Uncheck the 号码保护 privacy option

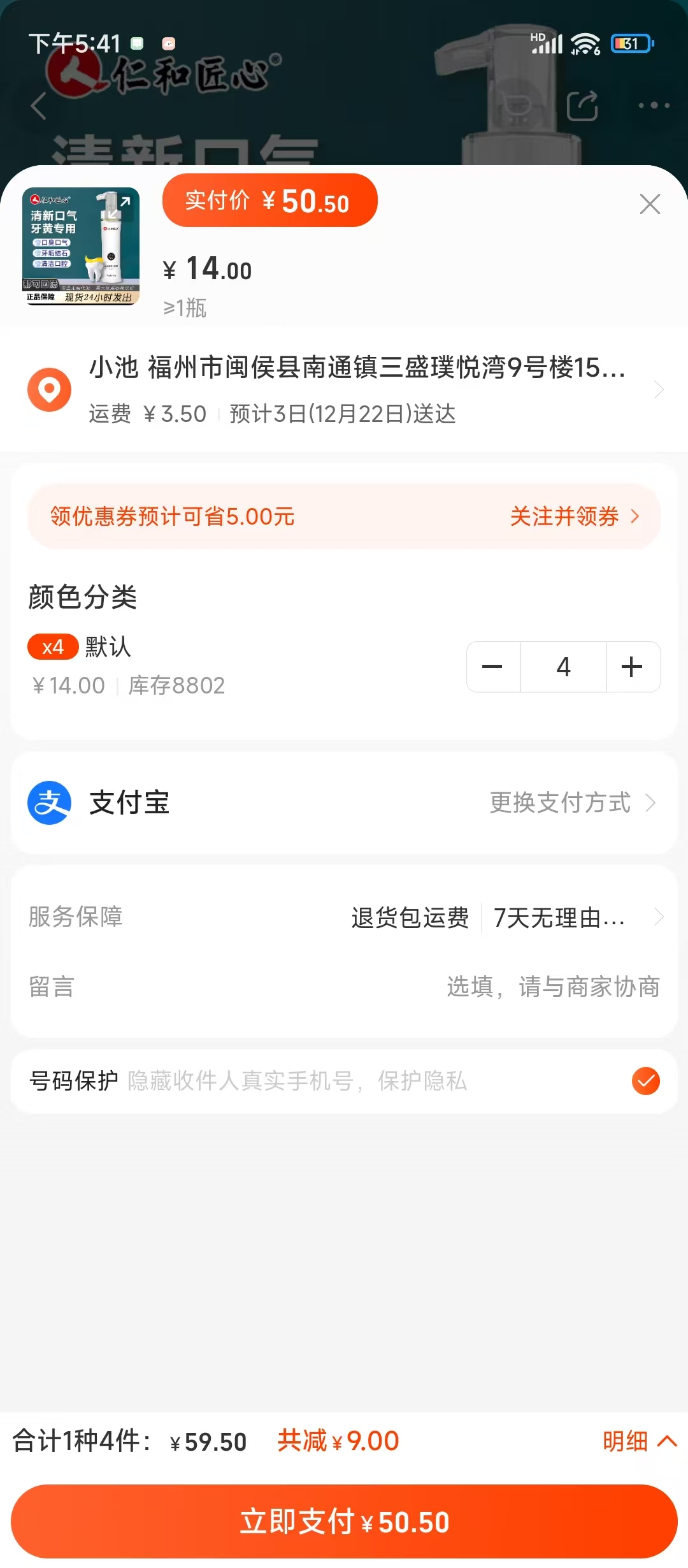[x=645, y=1081]
